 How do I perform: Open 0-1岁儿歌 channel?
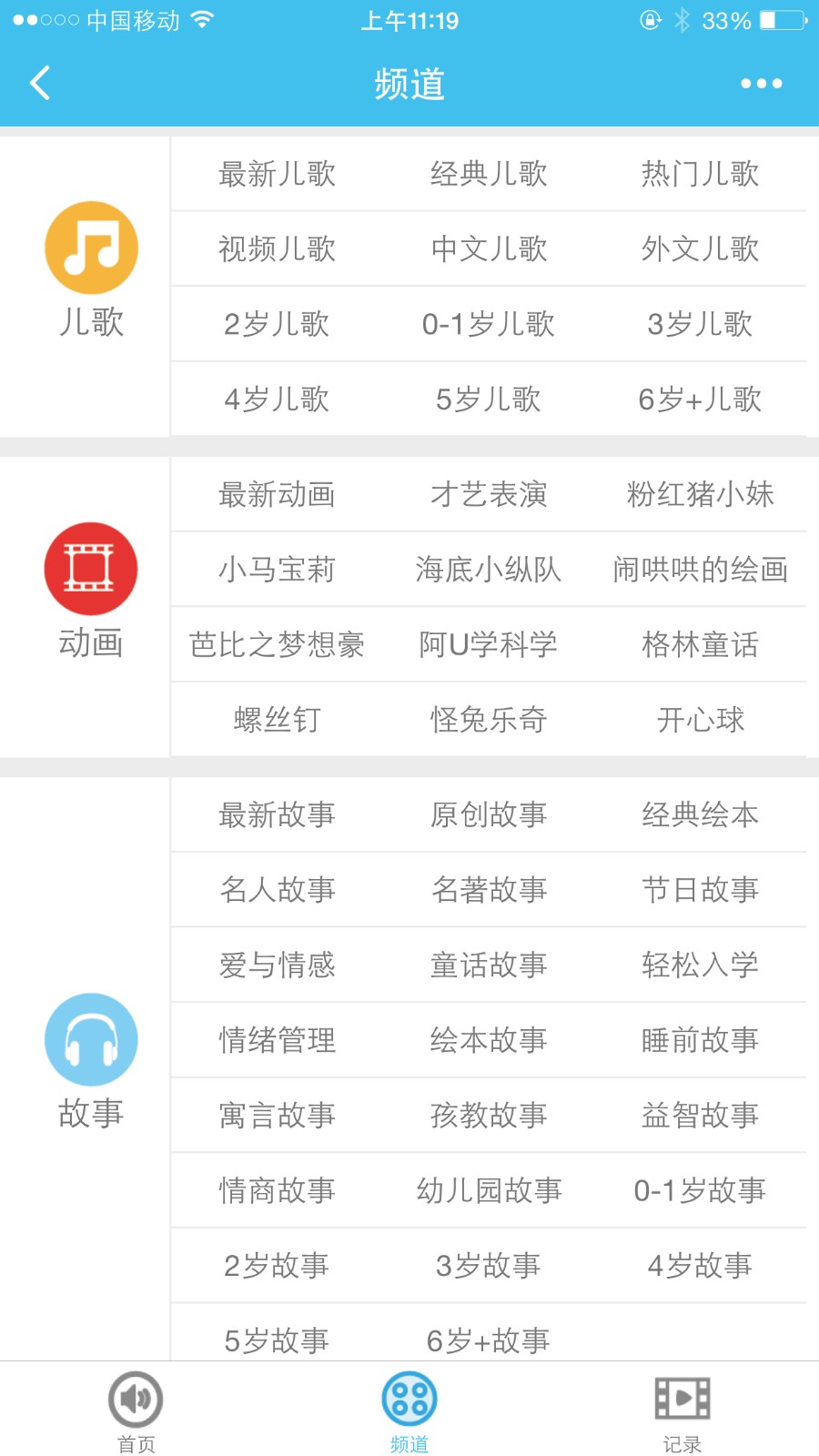(x=489, y=324)
